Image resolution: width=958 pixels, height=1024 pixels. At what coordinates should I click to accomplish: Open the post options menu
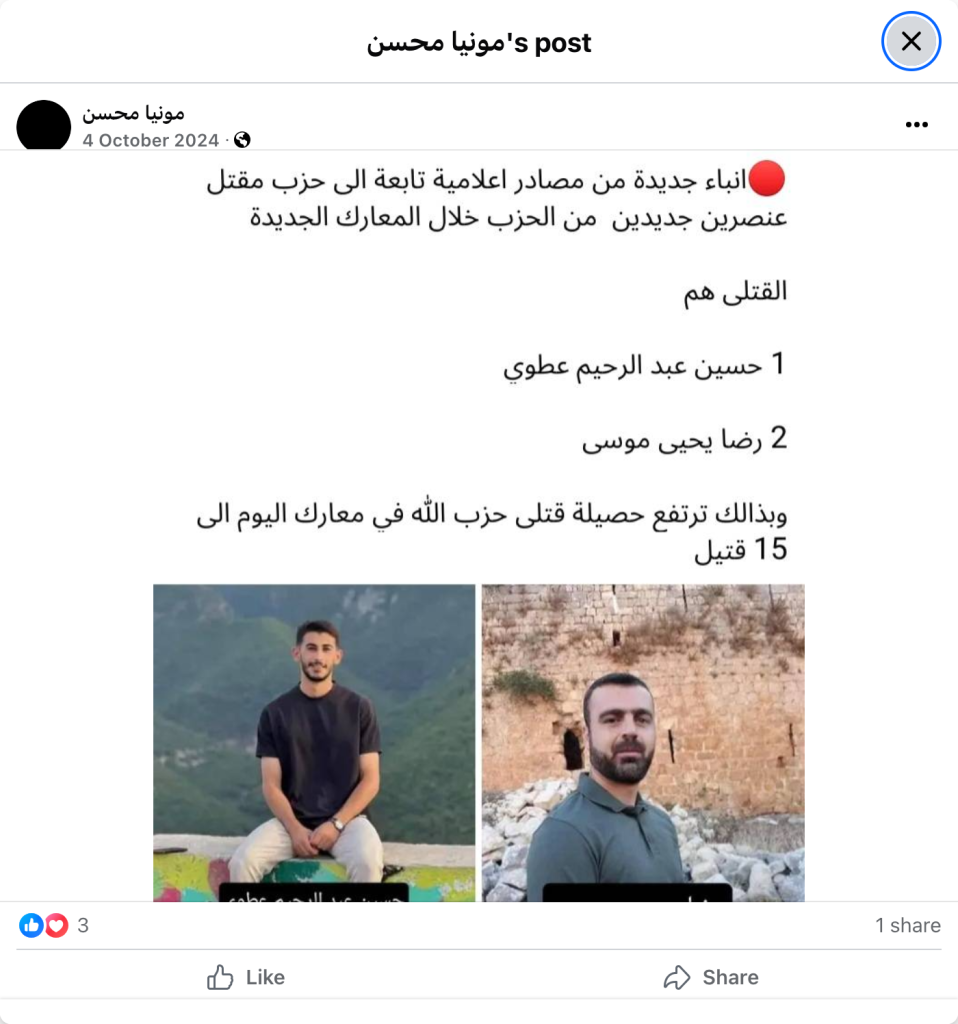(916, 125)
